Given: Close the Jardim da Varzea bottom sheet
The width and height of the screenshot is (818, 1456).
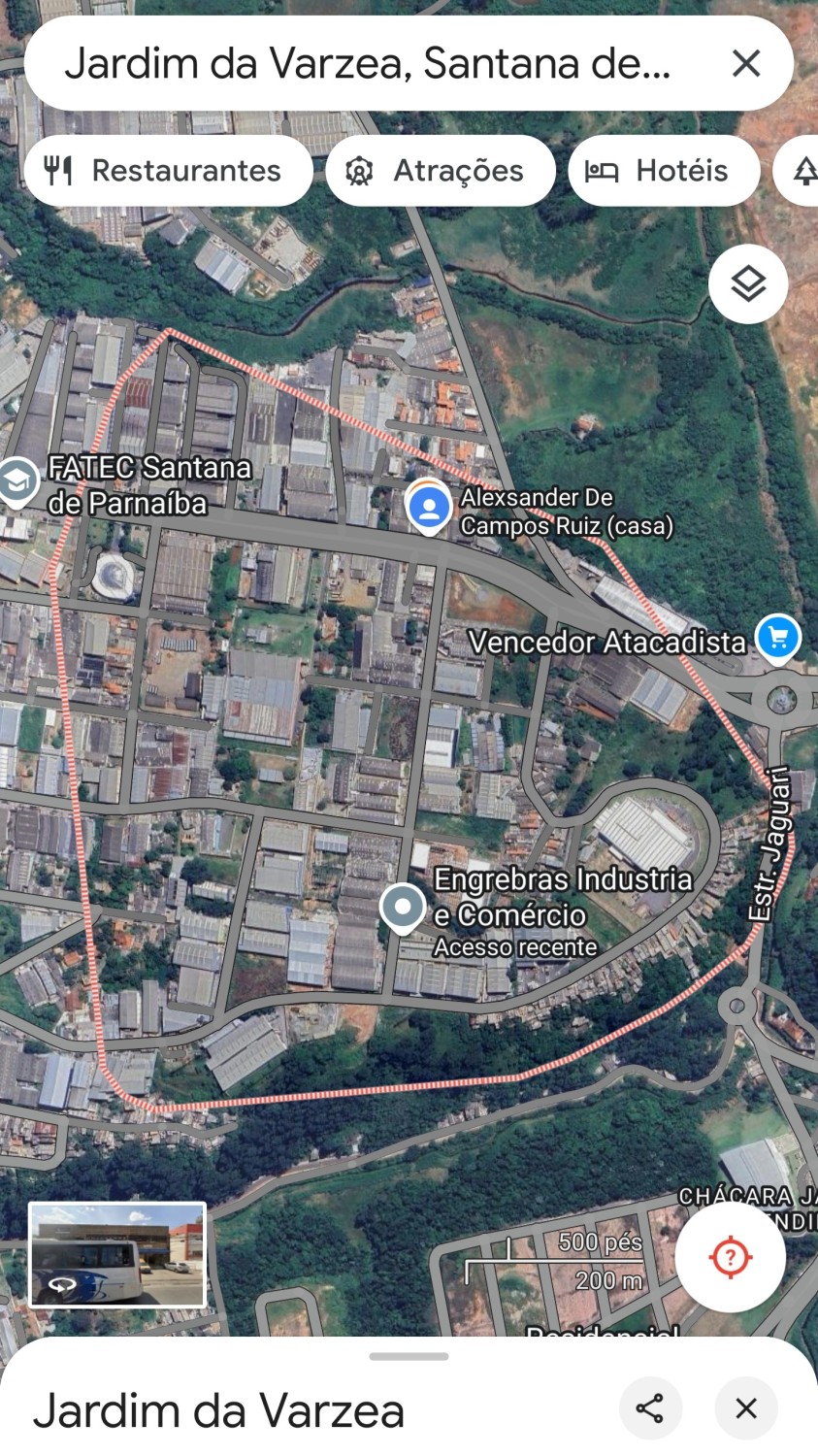Looking at the screenshot, I should 745,1407.
